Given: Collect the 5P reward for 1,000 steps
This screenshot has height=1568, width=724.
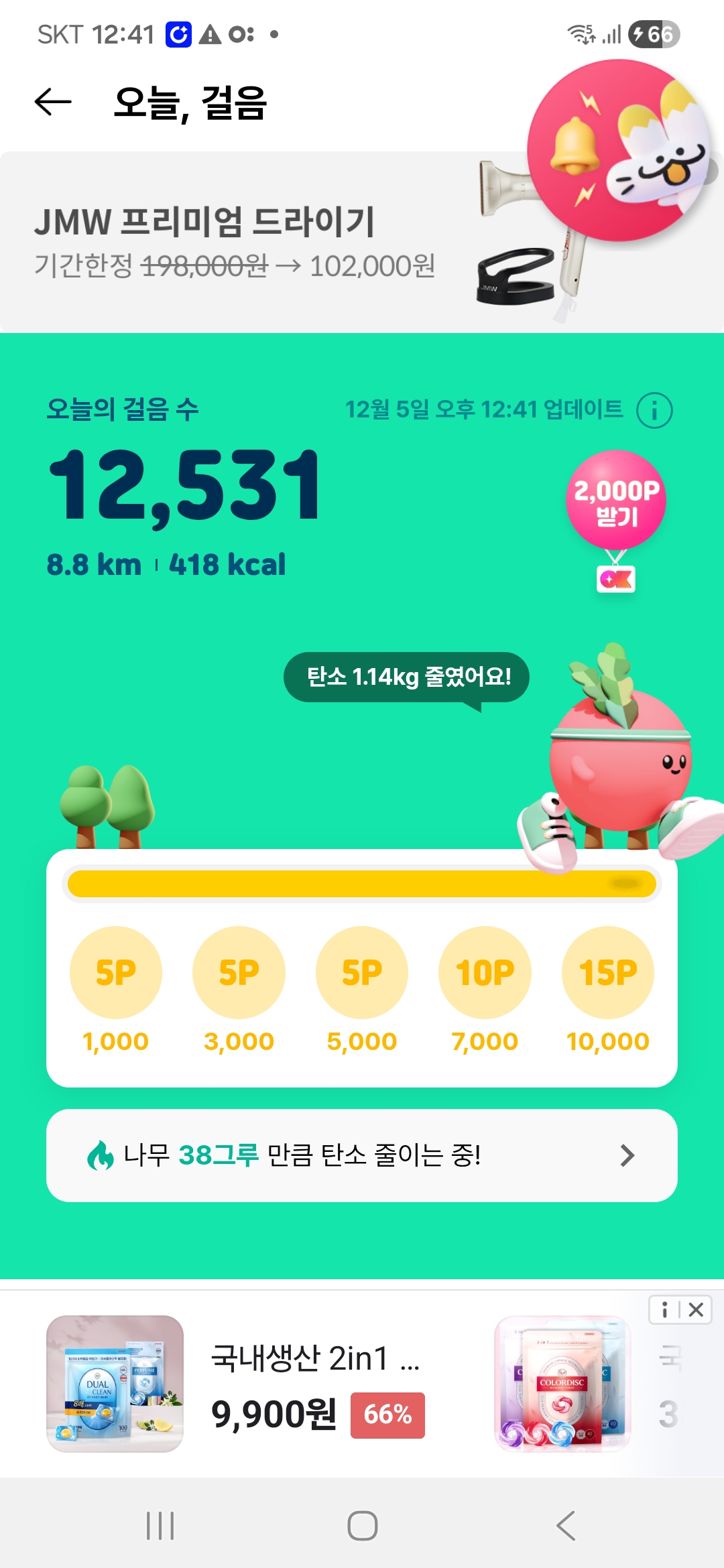Looking at the screenshot, I should click(x=116, y=972).
